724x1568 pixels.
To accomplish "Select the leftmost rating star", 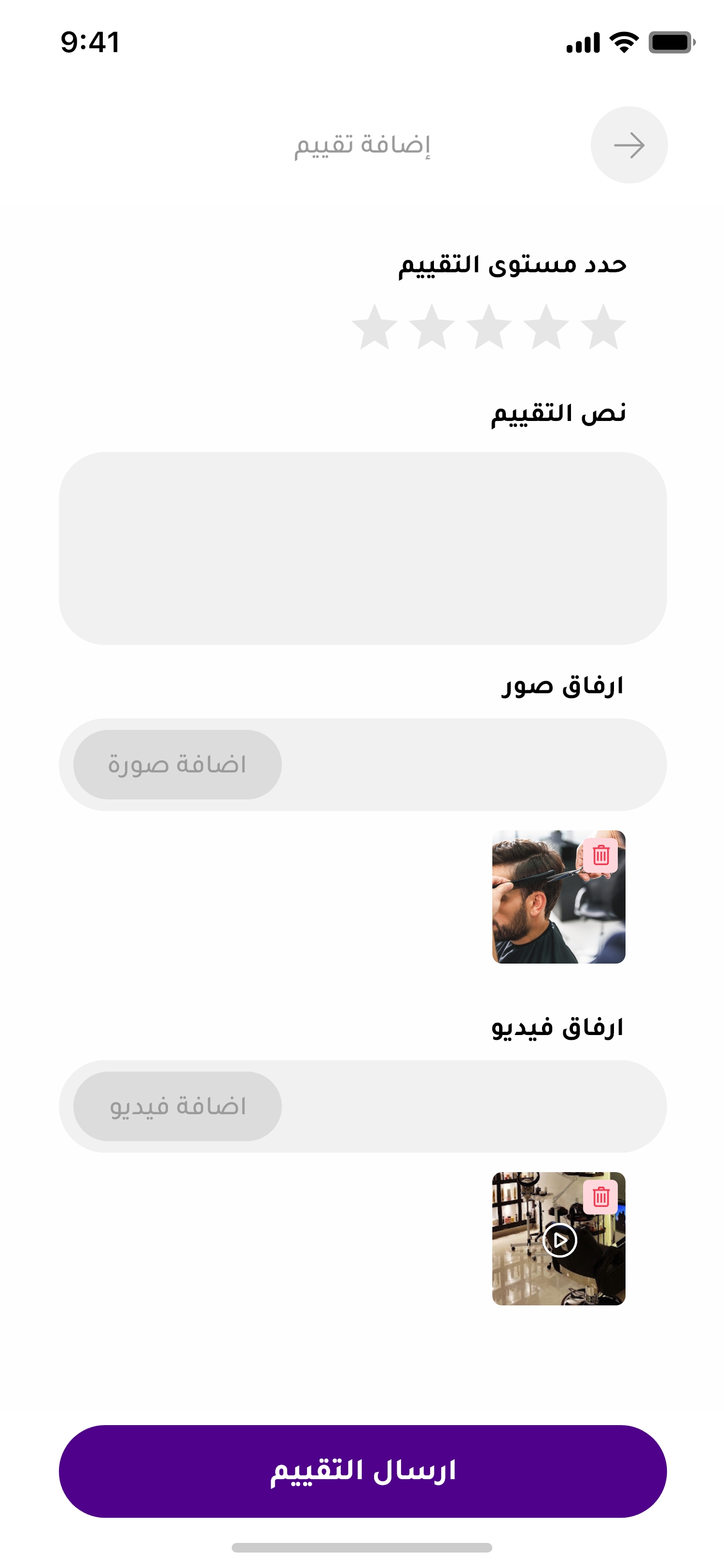I will point(374,327).
